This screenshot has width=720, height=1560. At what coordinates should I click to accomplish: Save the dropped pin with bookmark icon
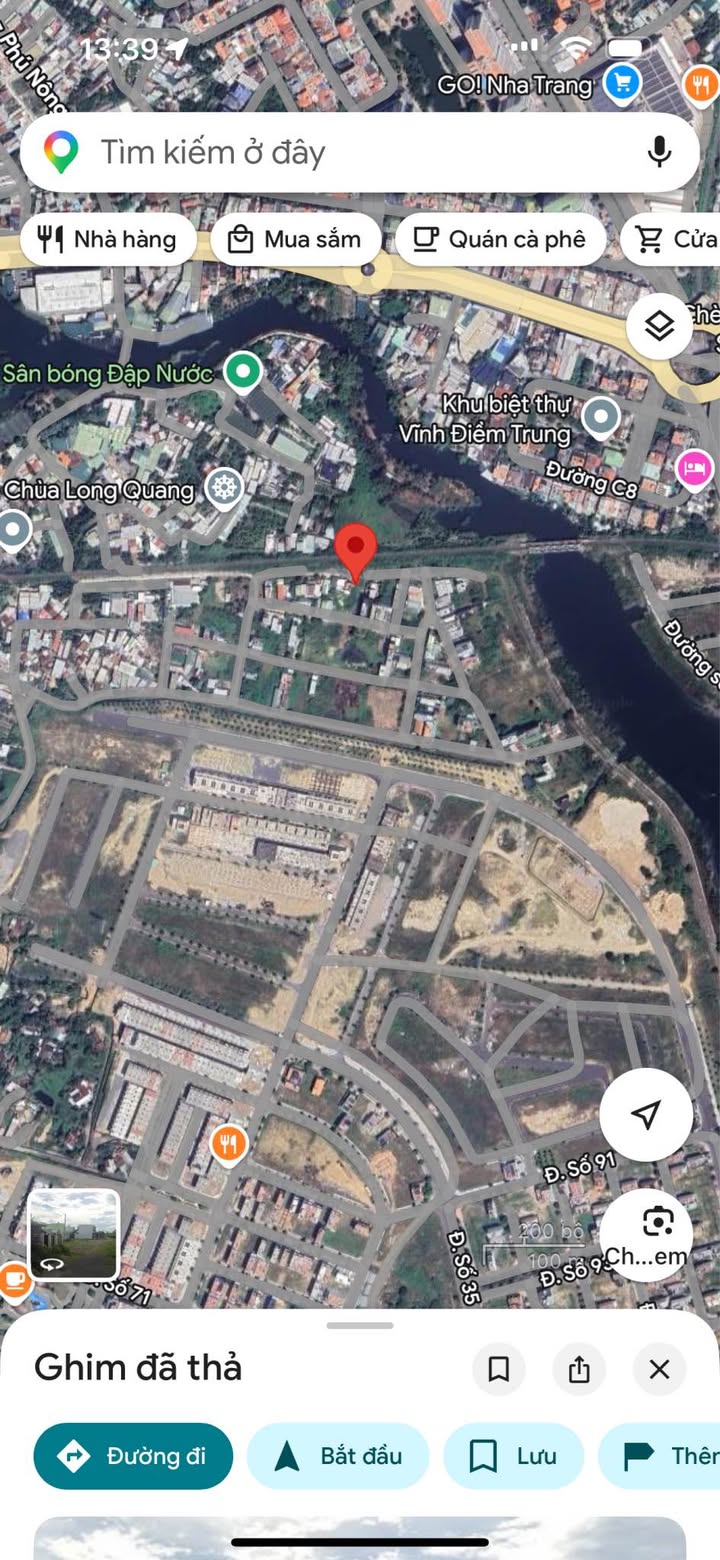coord(499,1369)
